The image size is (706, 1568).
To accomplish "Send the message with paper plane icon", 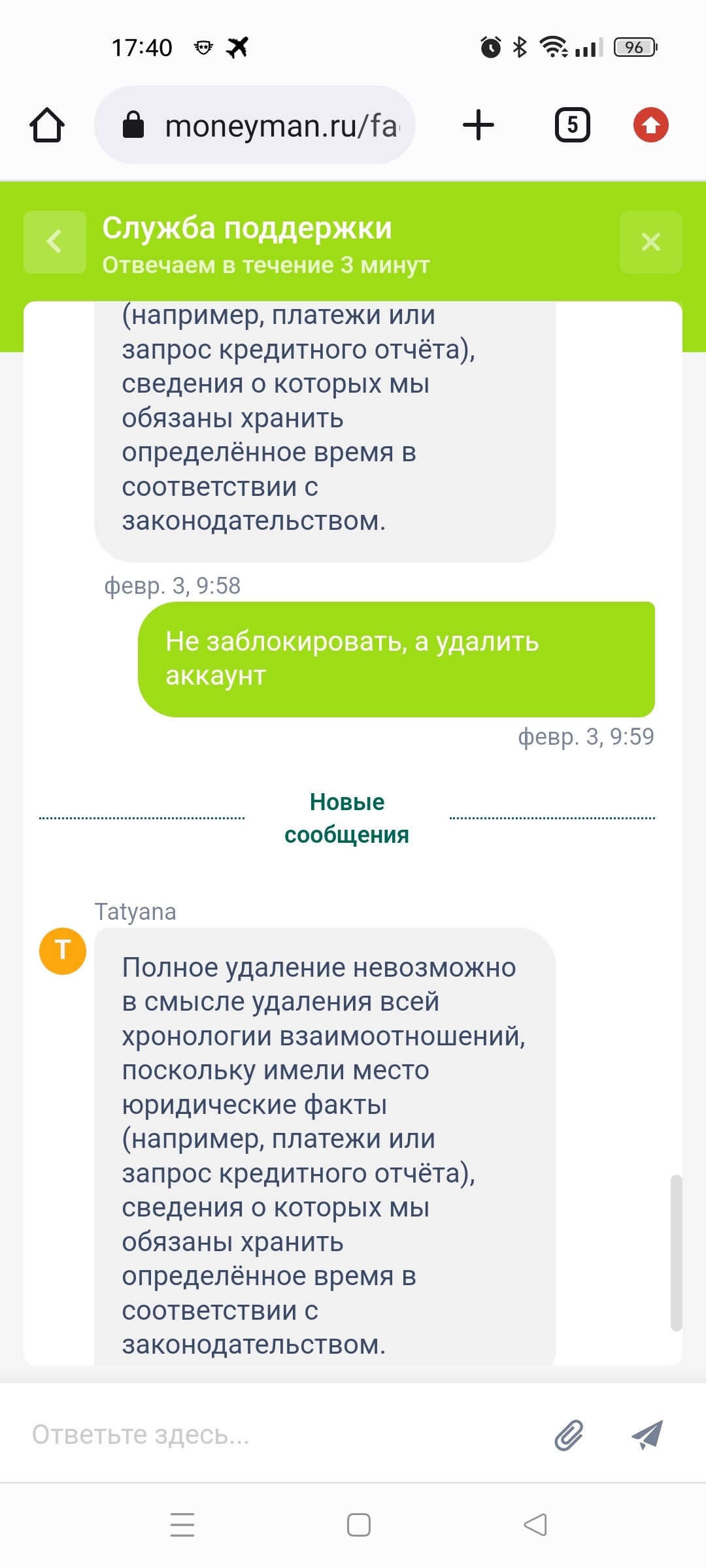I will click(647, 1435).
